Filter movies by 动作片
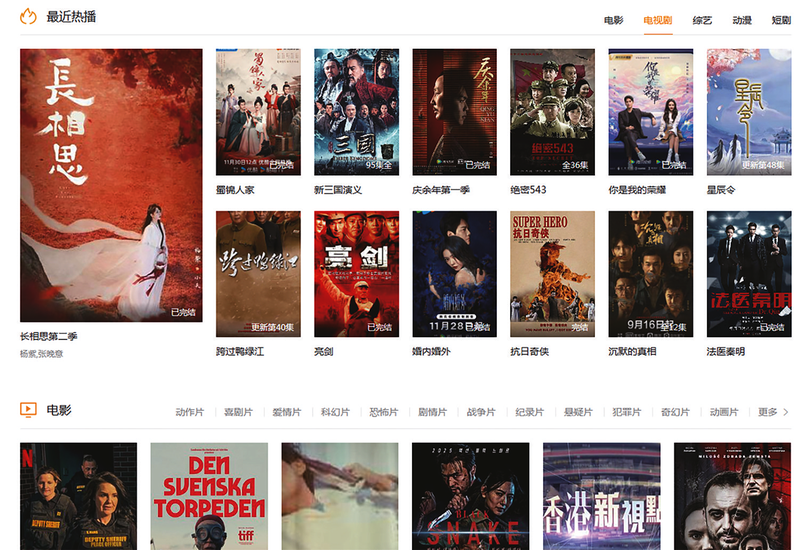The image size is (800, 550). pyautogui.click(x=189, y=412)
